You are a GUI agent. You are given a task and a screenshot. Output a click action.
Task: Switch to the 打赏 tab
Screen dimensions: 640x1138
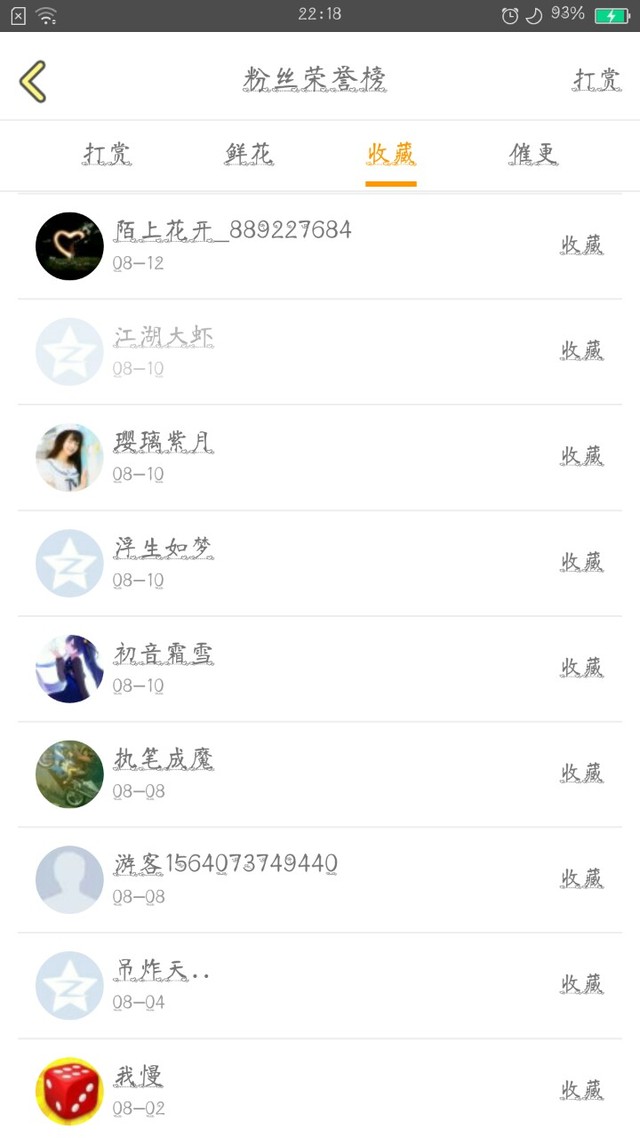coord(108,154)
